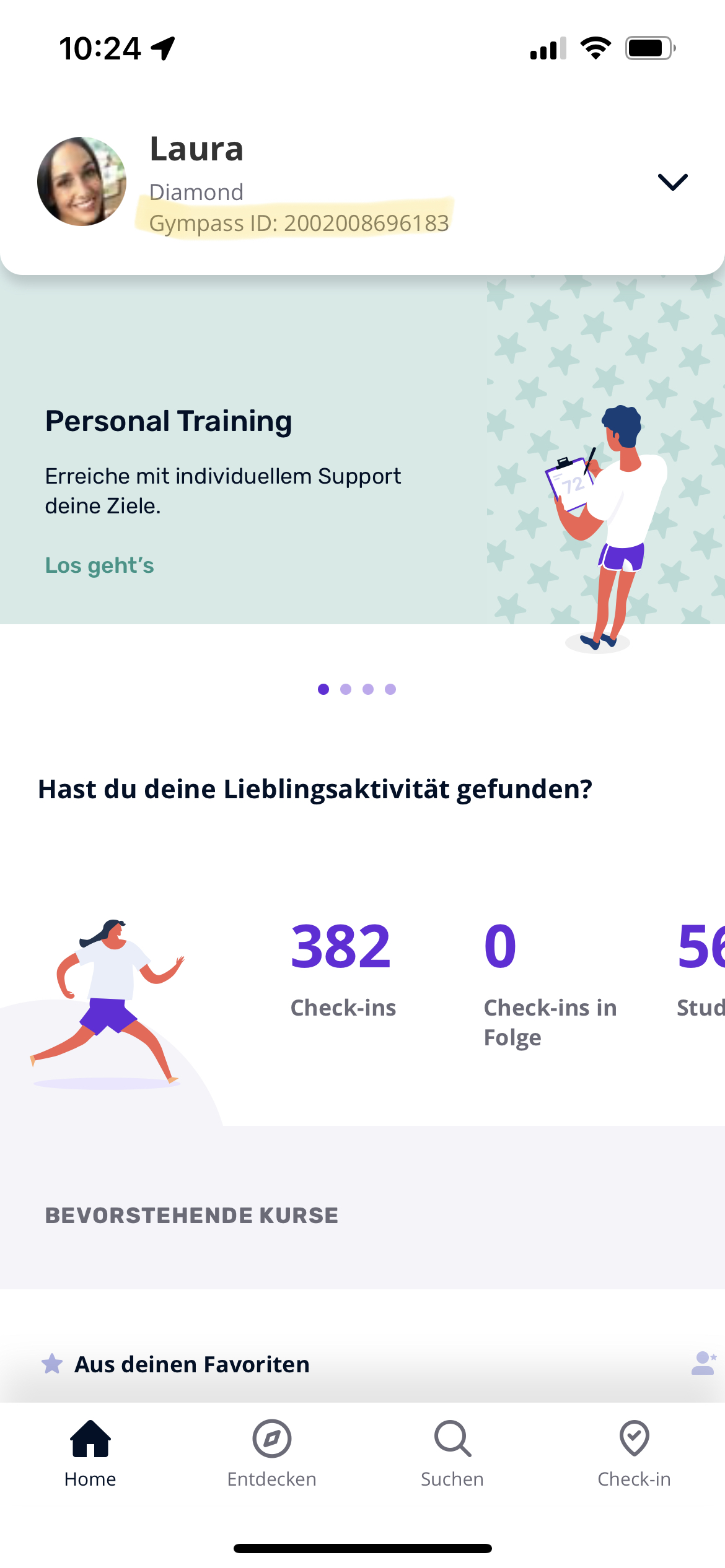
Task: Switch to the Entdecken tab
Action: pyautogui.click(x=271, y=1454)
